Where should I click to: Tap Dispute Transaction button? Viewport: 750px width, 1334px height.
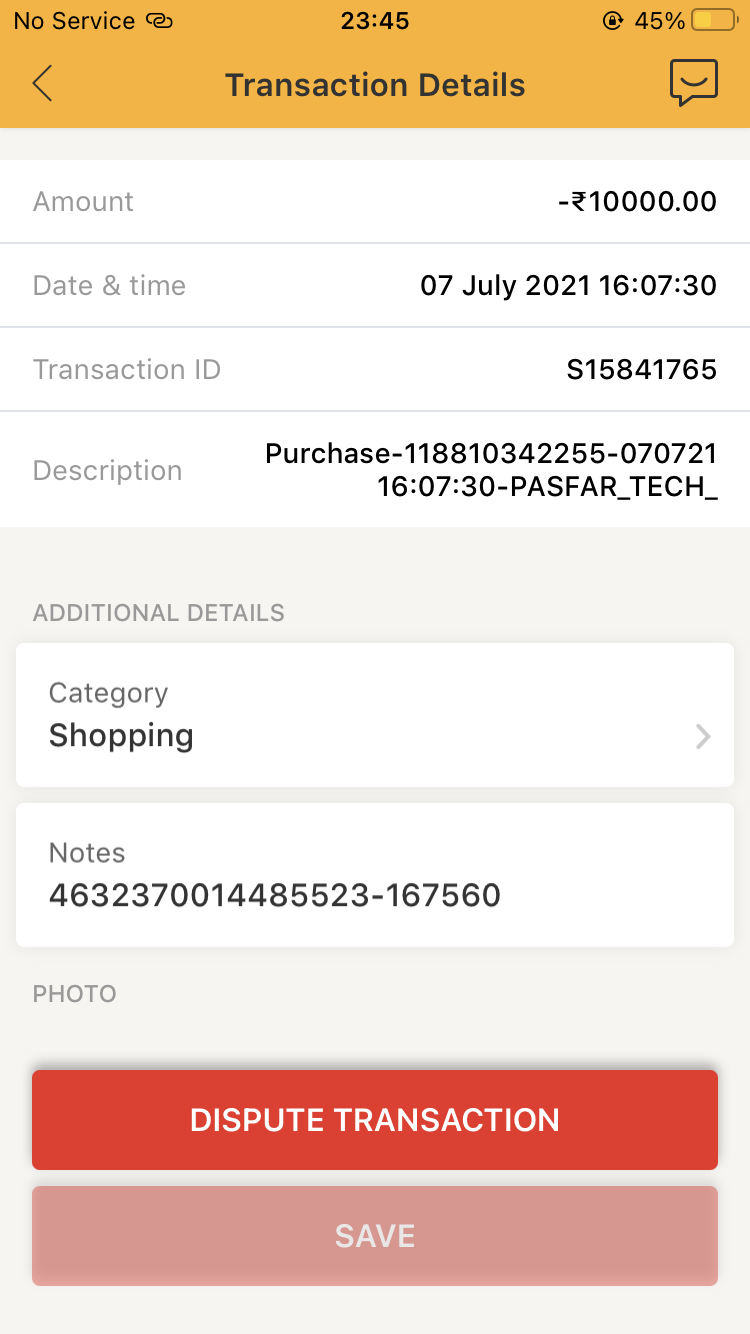[x=375, y=1119]
